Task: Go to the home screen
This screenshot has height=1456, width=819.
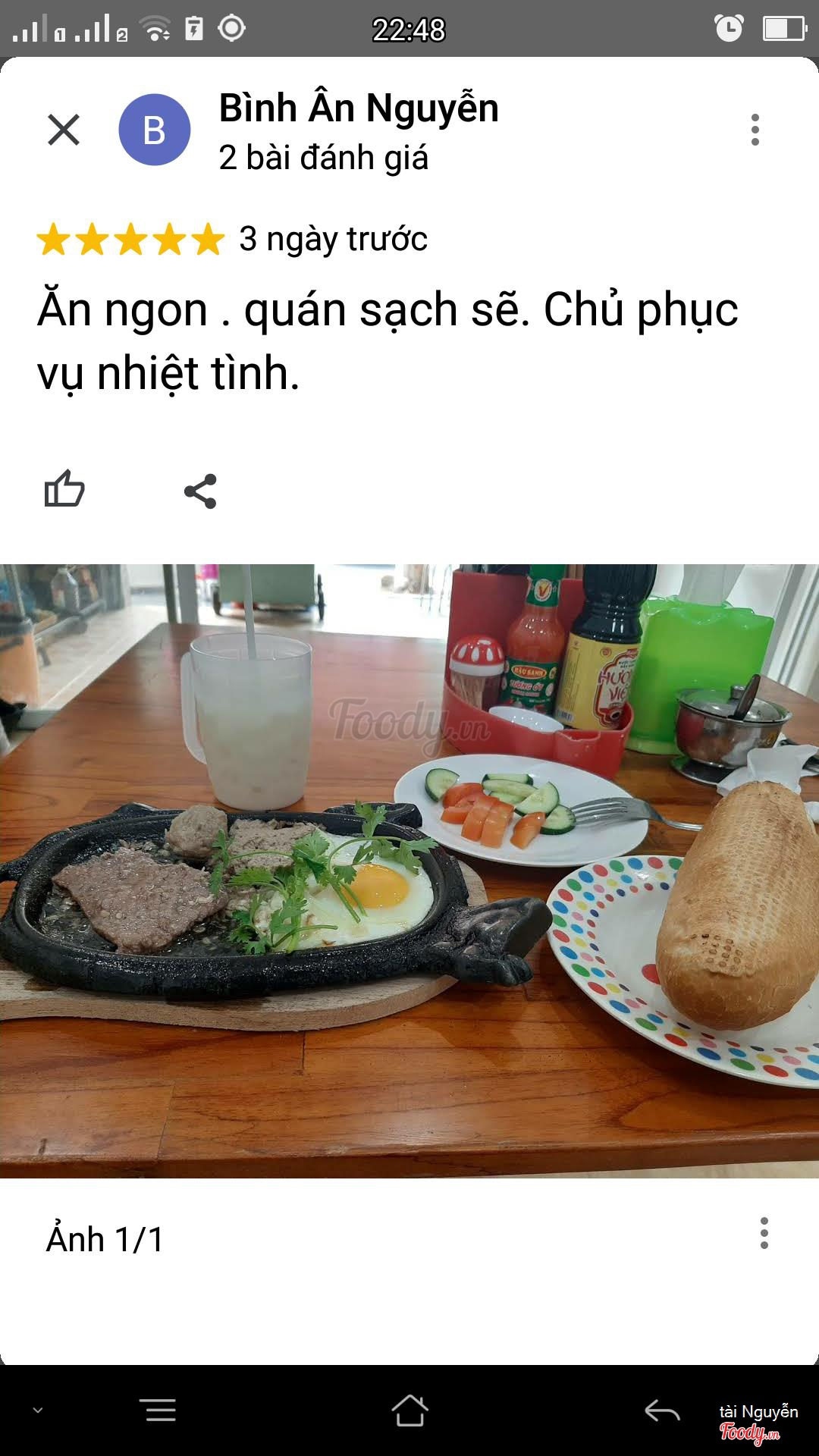Action: 409,1411
